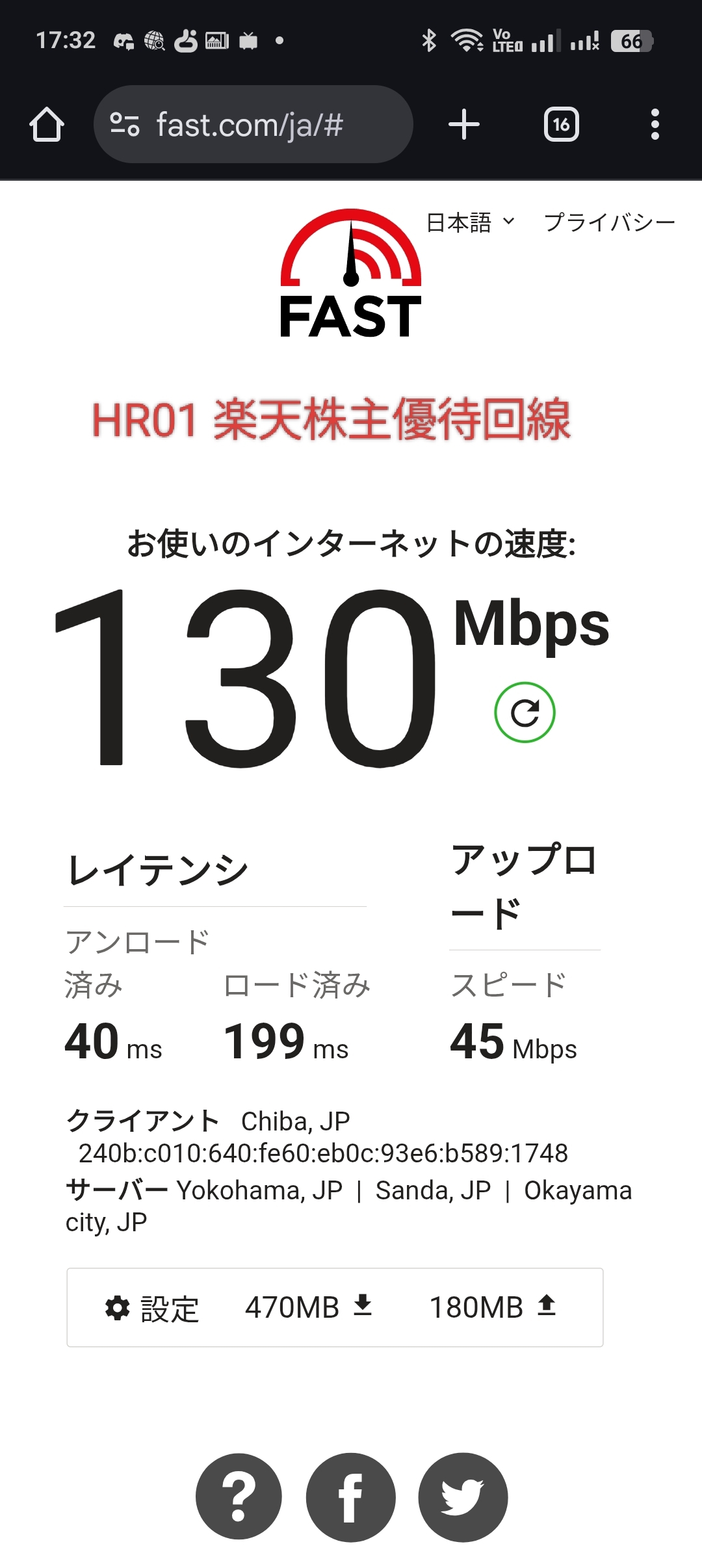Screen dimensions: 702x1568
Task: Open a new browser tab
Action: [x=464, y=124]
